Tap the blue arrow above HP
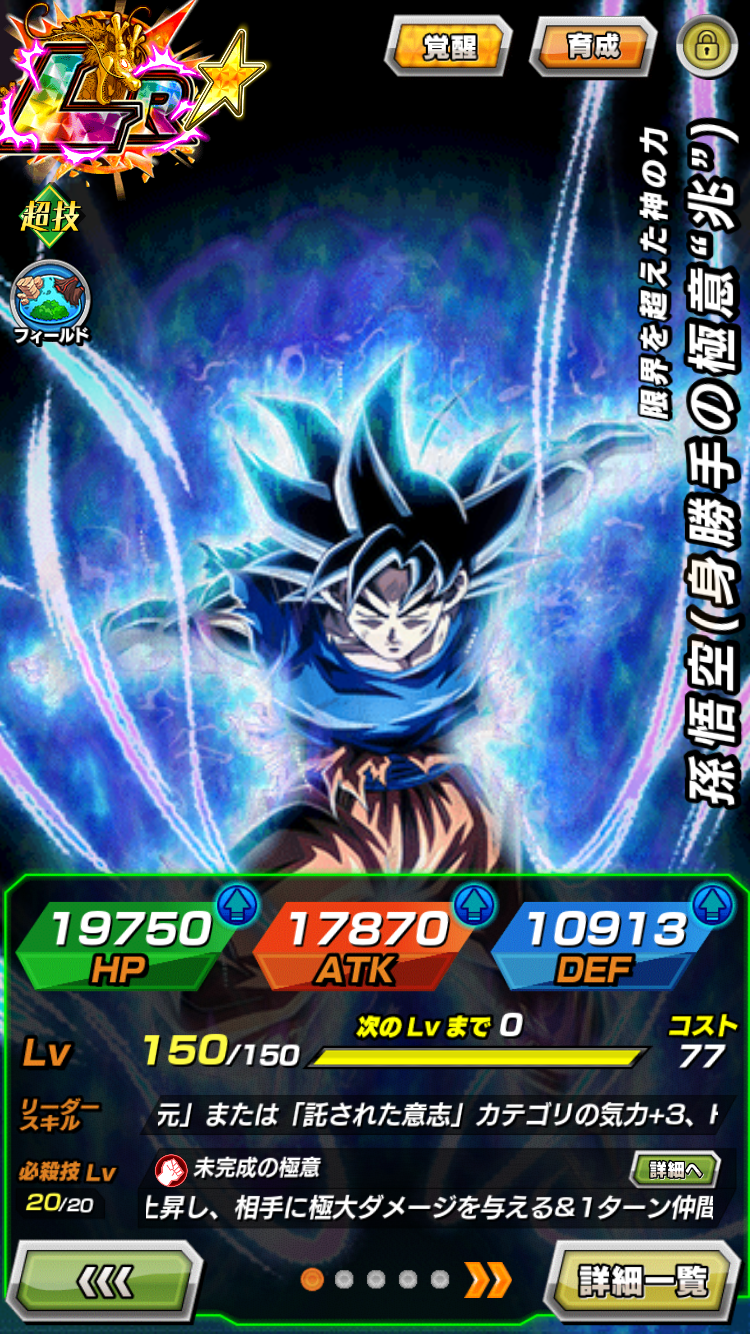This screenshot has width=750, height=1334. click(x=236, y=905)
